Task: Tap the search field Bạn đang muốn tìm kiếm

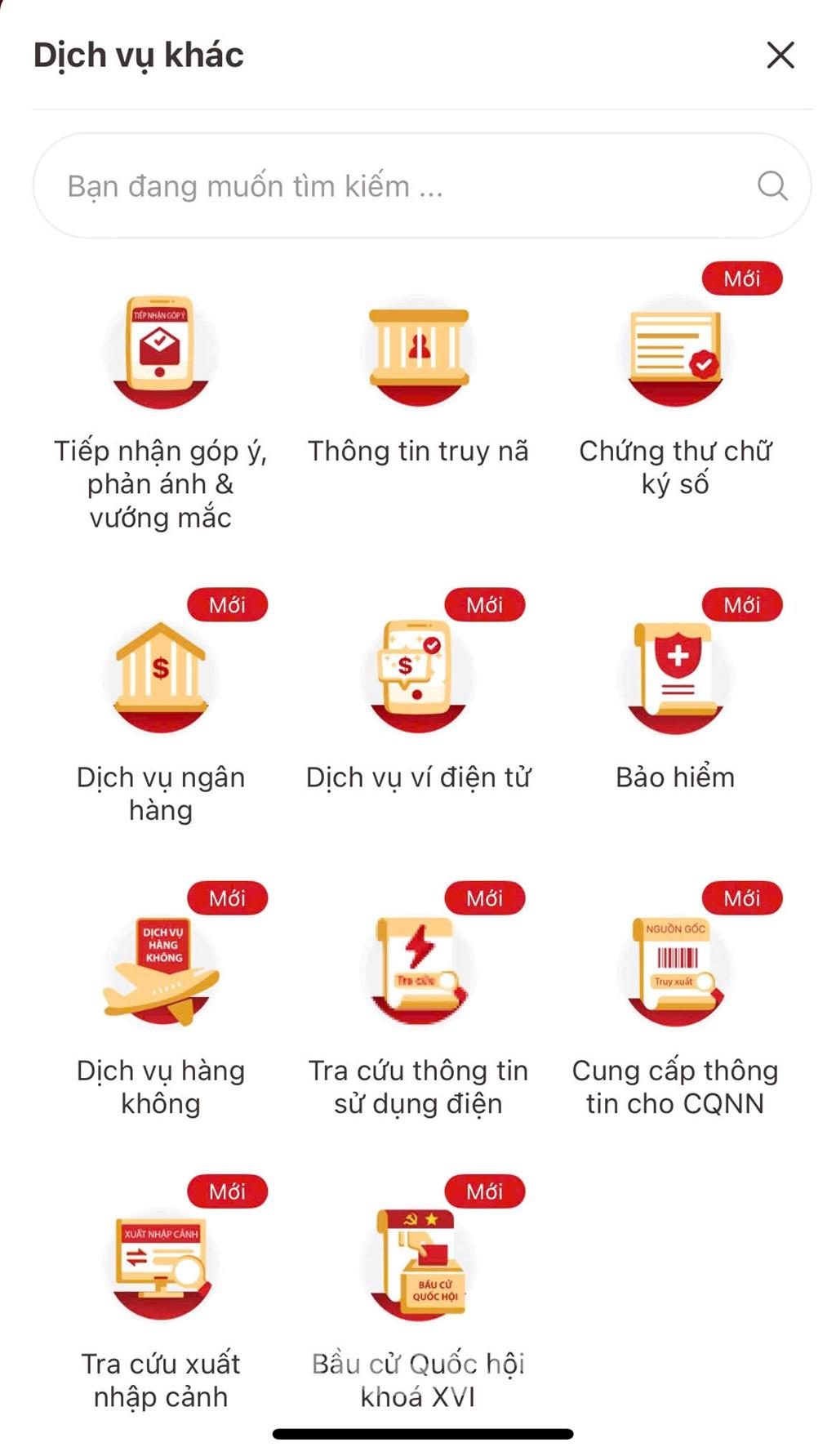Action: click(x=392, y=186)
